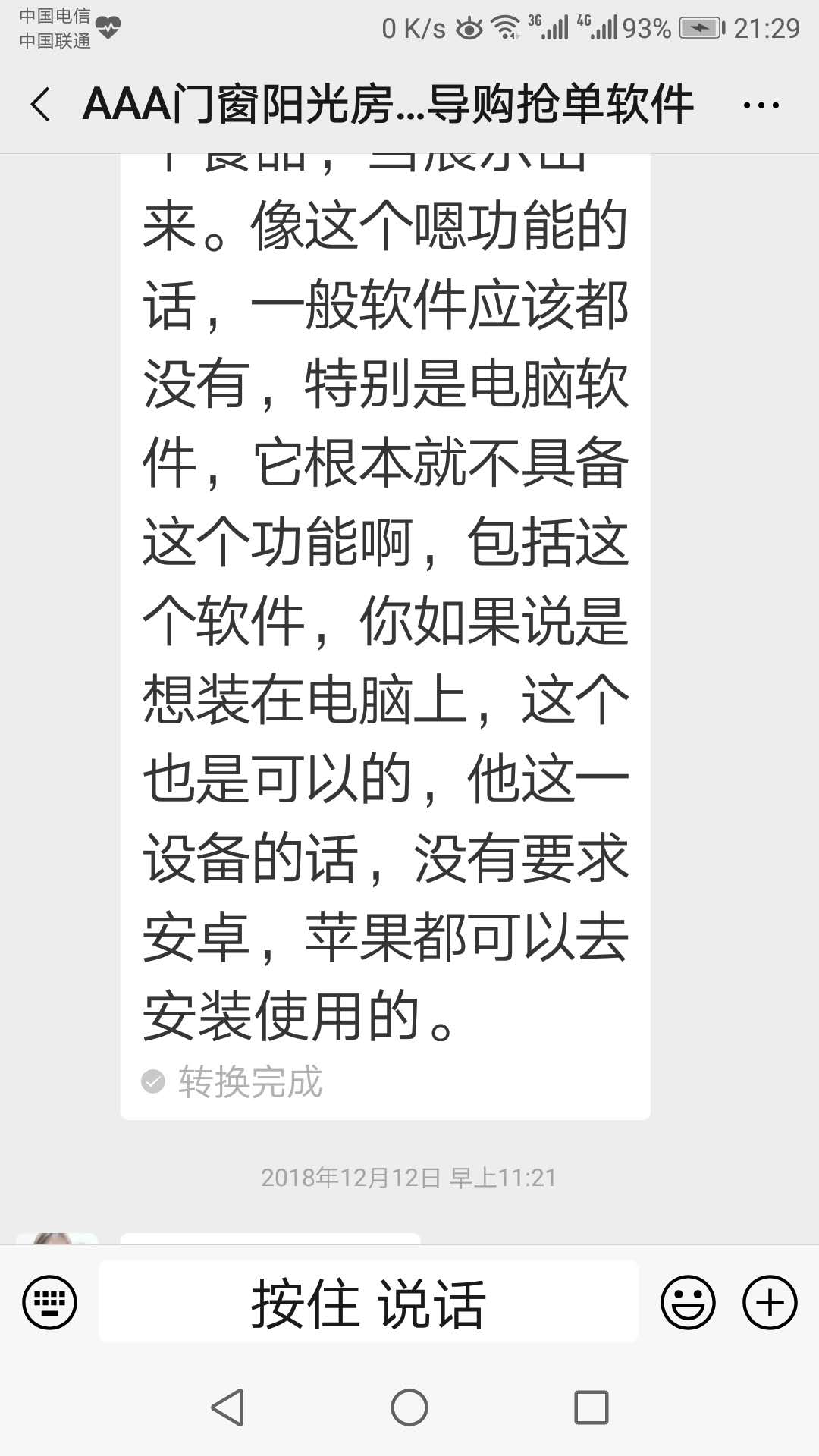Image resolution: width=819 pixels, height=1456 pixels.
Task: Tap the 按住 说话 voice button
Action: [x=369, y=1303]
